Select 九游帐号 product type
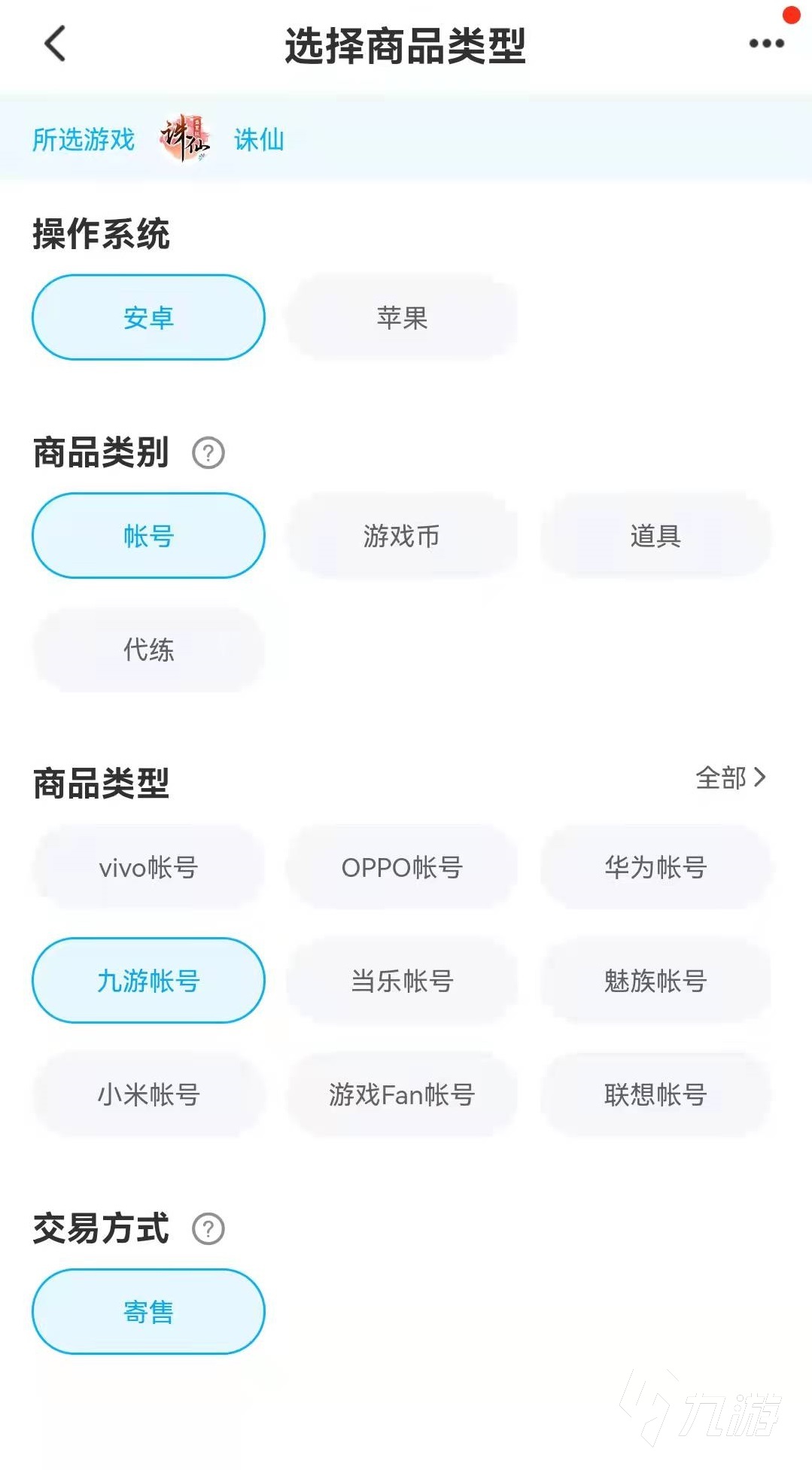 (148, 981)
